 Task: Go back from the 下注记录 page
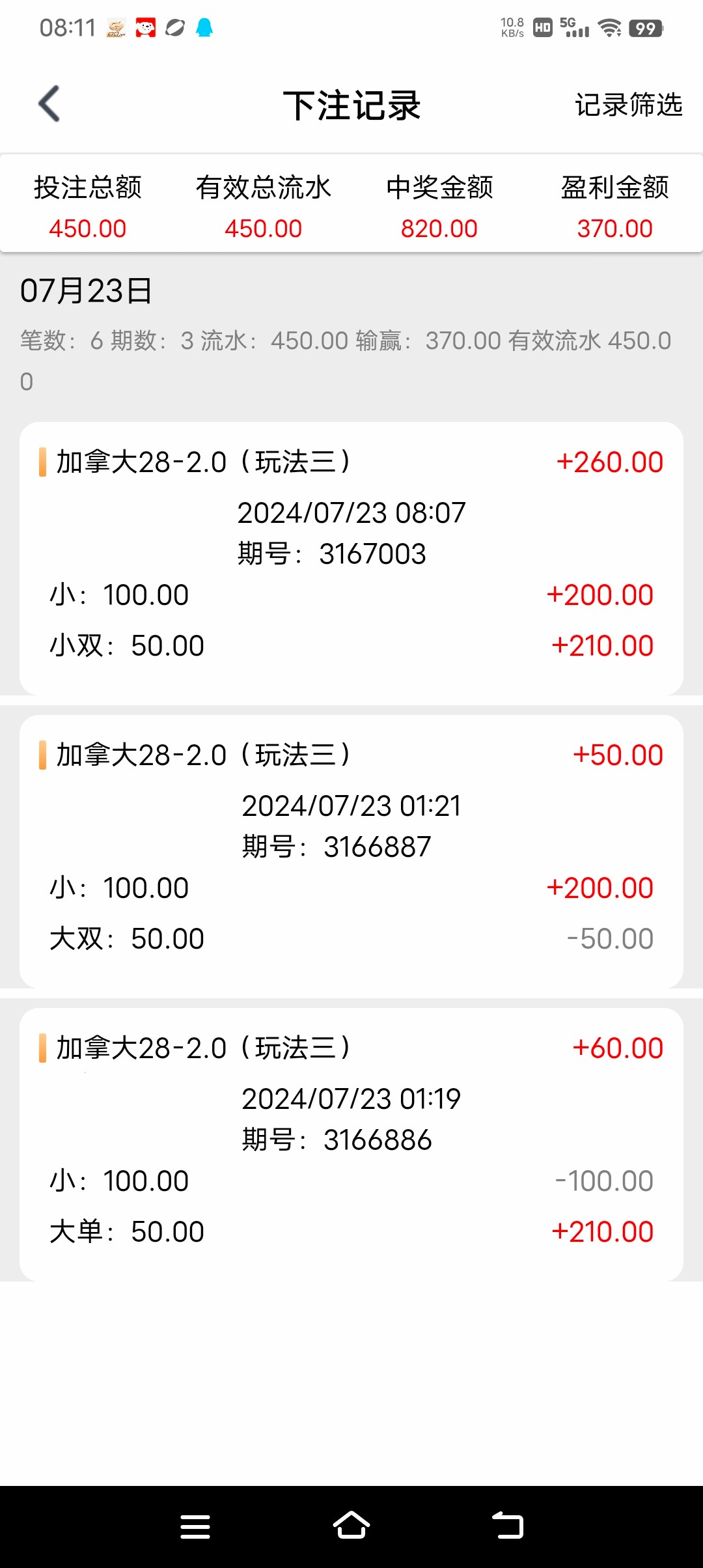tap(49, 104)
